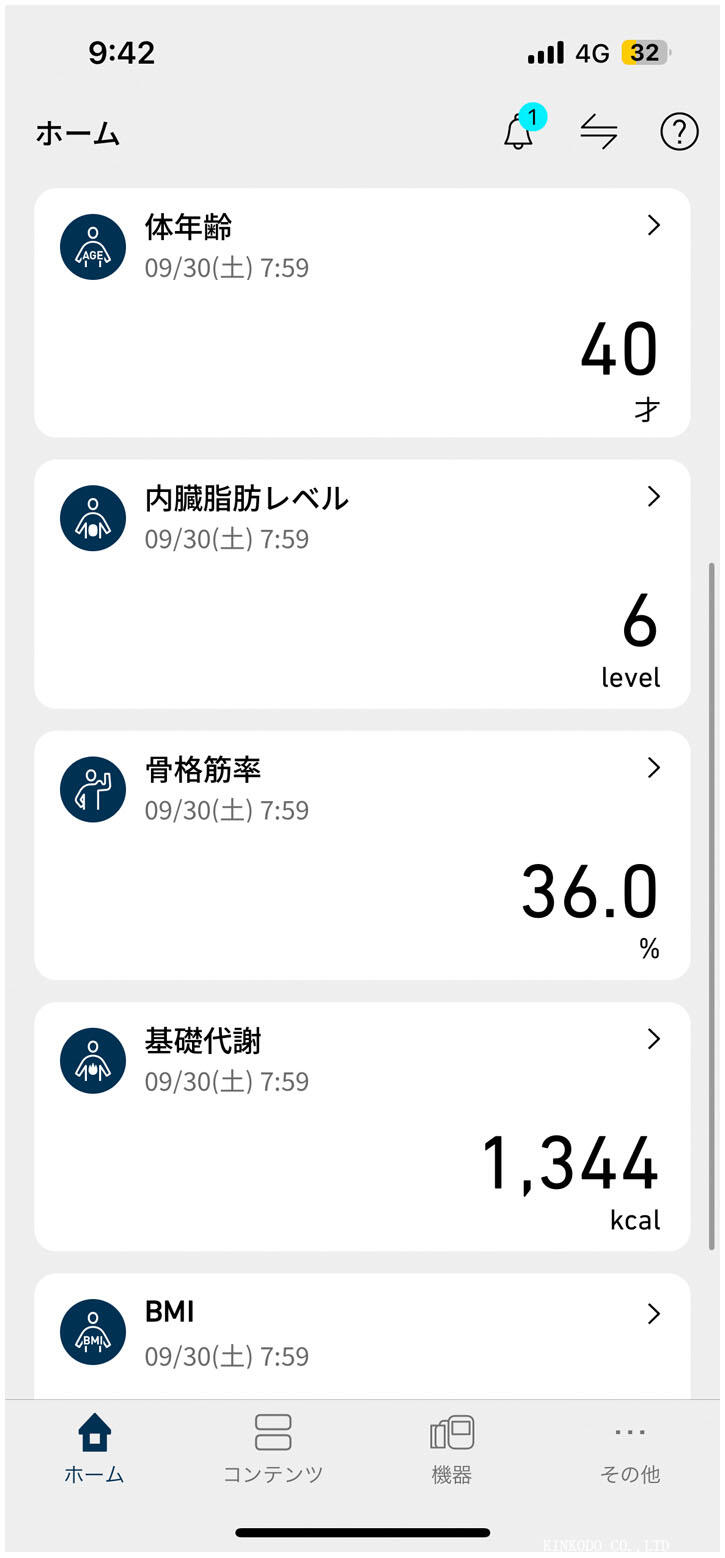This screenshot has height=1558, width=725.
Task: Open the help question mark icon
Action: 679,132
